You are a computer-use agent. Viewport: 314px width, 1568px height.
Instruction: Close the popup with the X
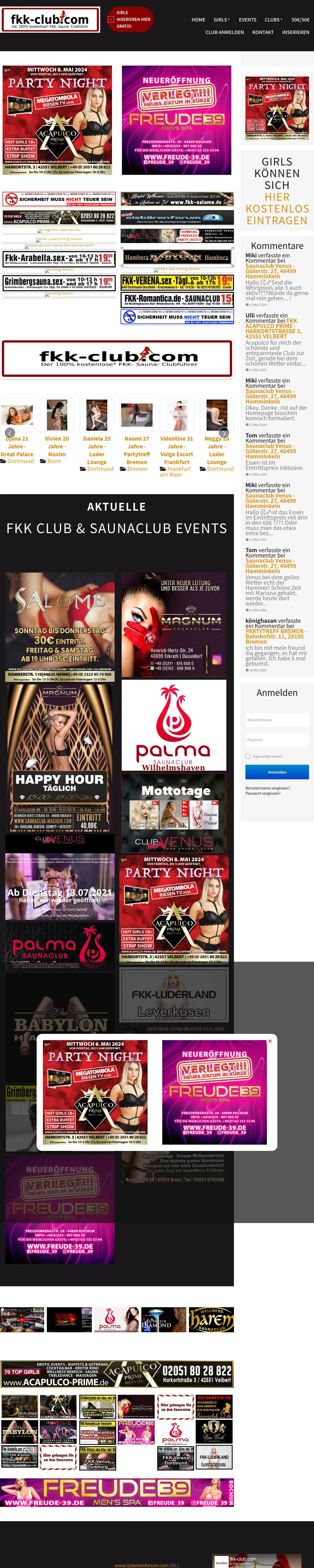[x=270, y=1041]
